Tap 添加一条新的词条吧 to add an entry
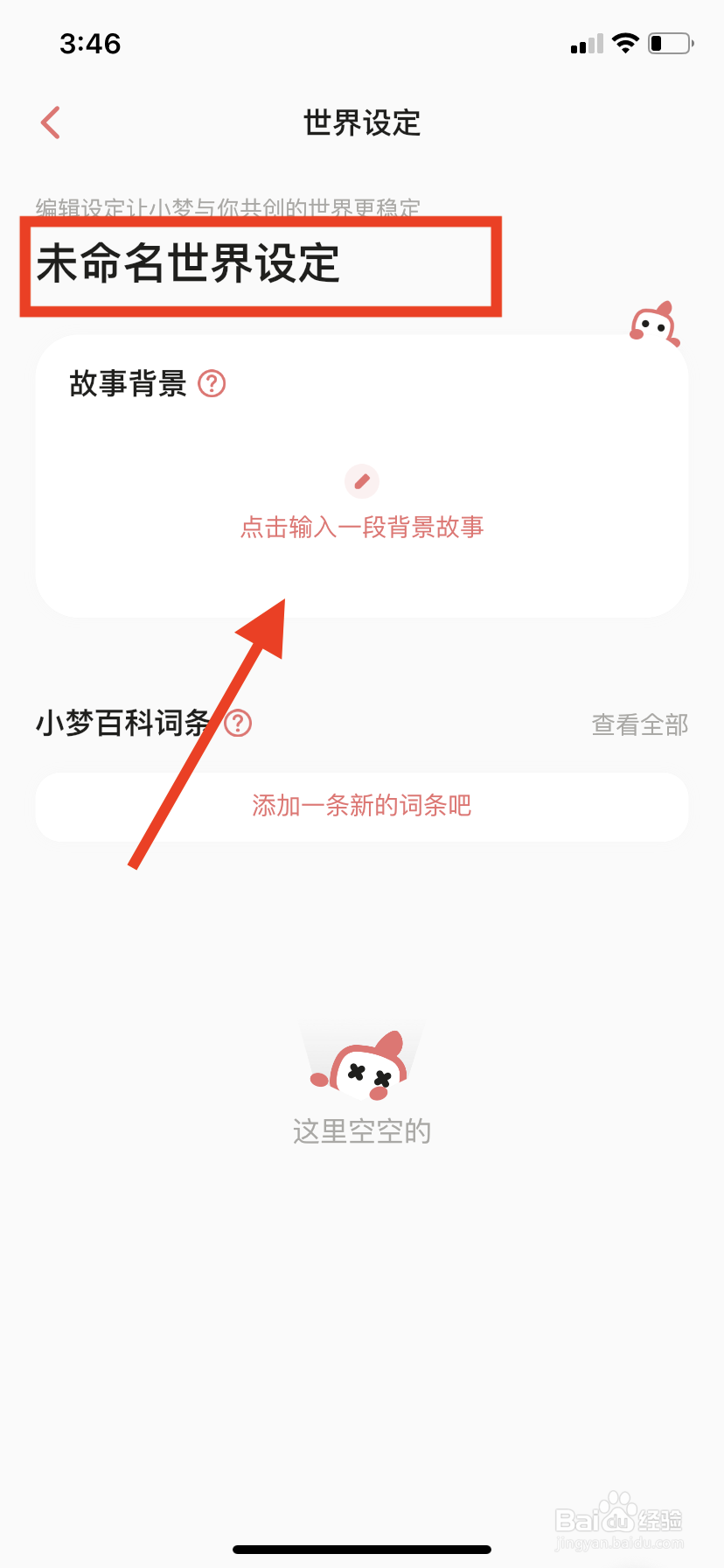 pyautogui.click(x=361, y=806)
